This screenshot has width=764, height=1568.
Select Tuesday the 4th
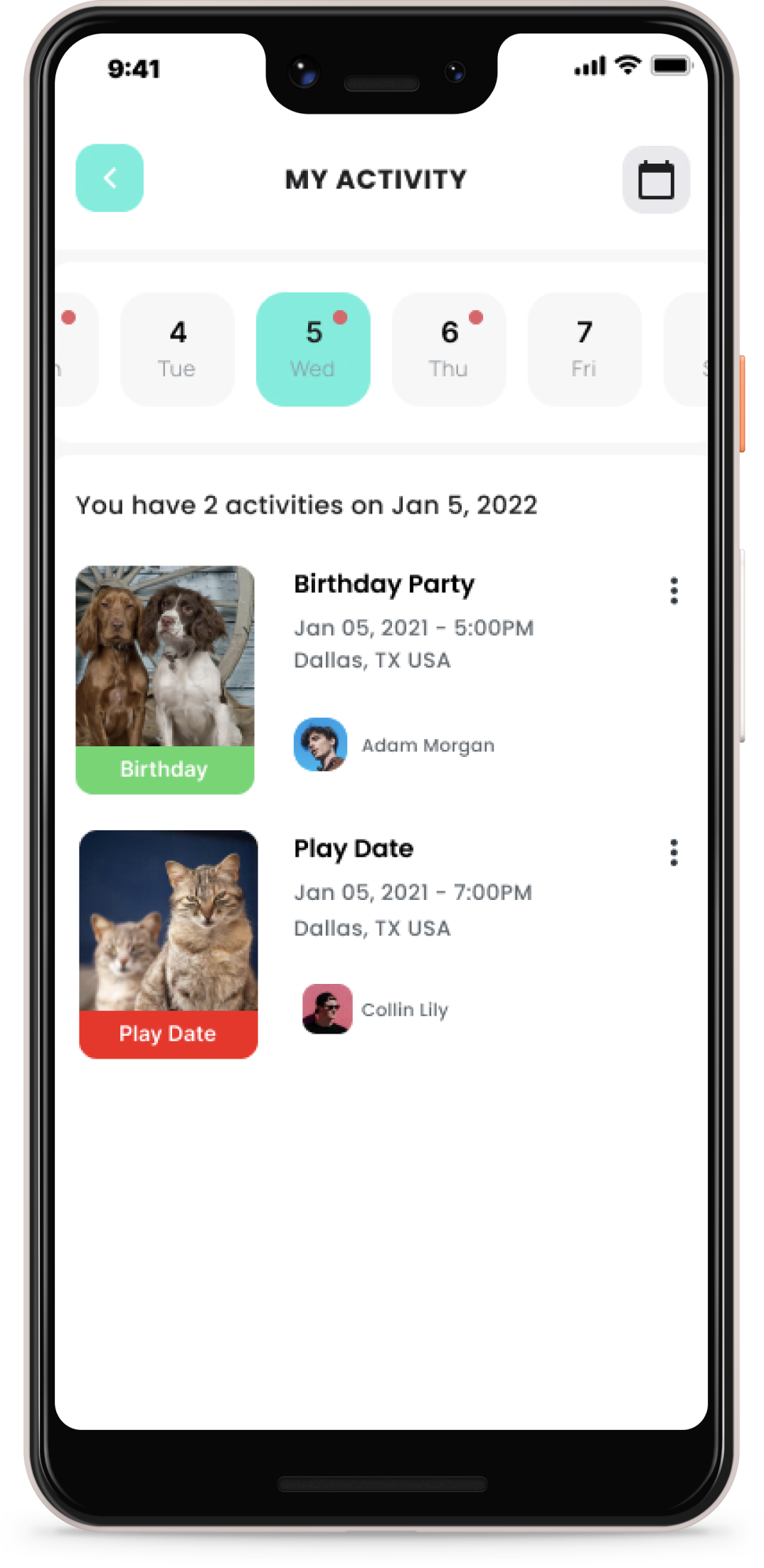pyautogui.click(x=177, y=349)
